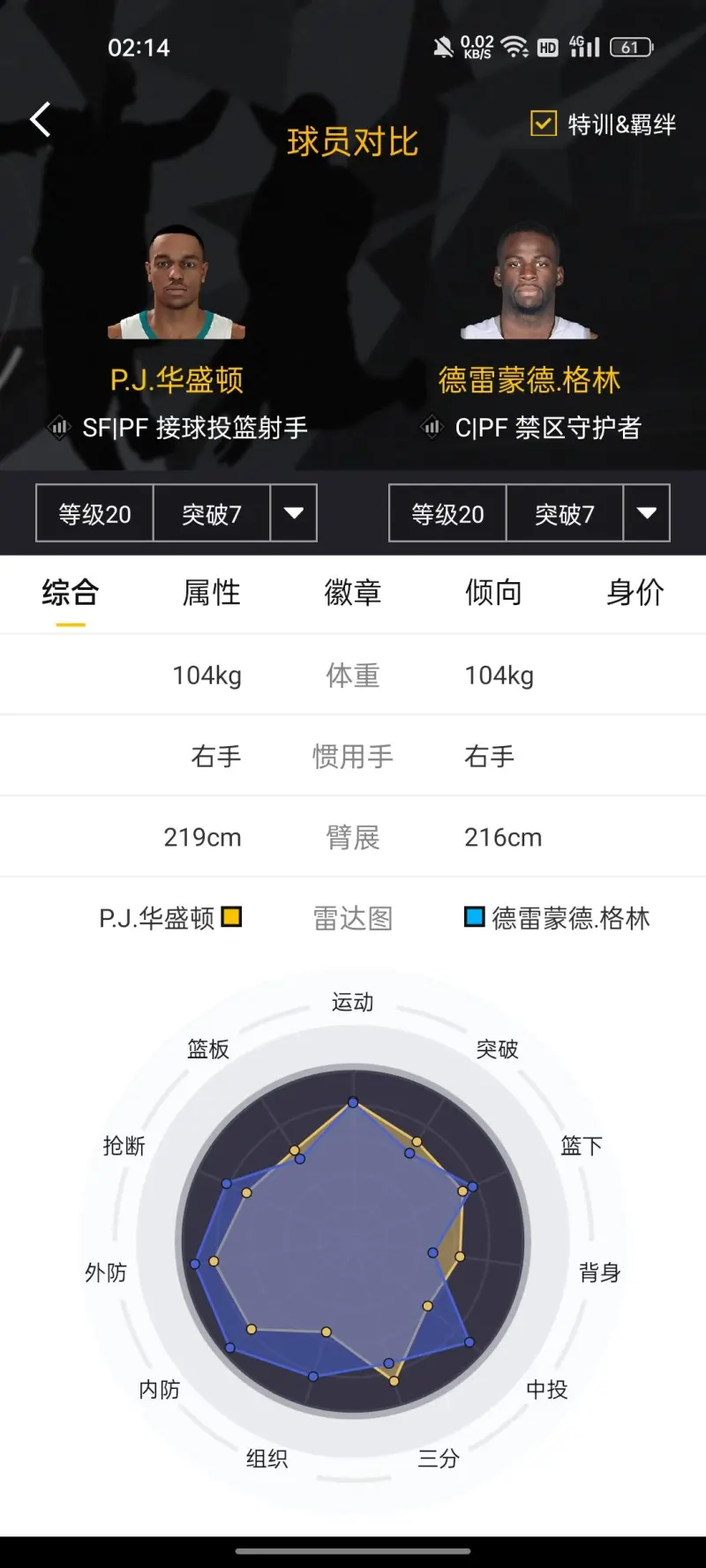View the 身价 tab
This screenshot has height=1568, width=706.
click(635, 593)
